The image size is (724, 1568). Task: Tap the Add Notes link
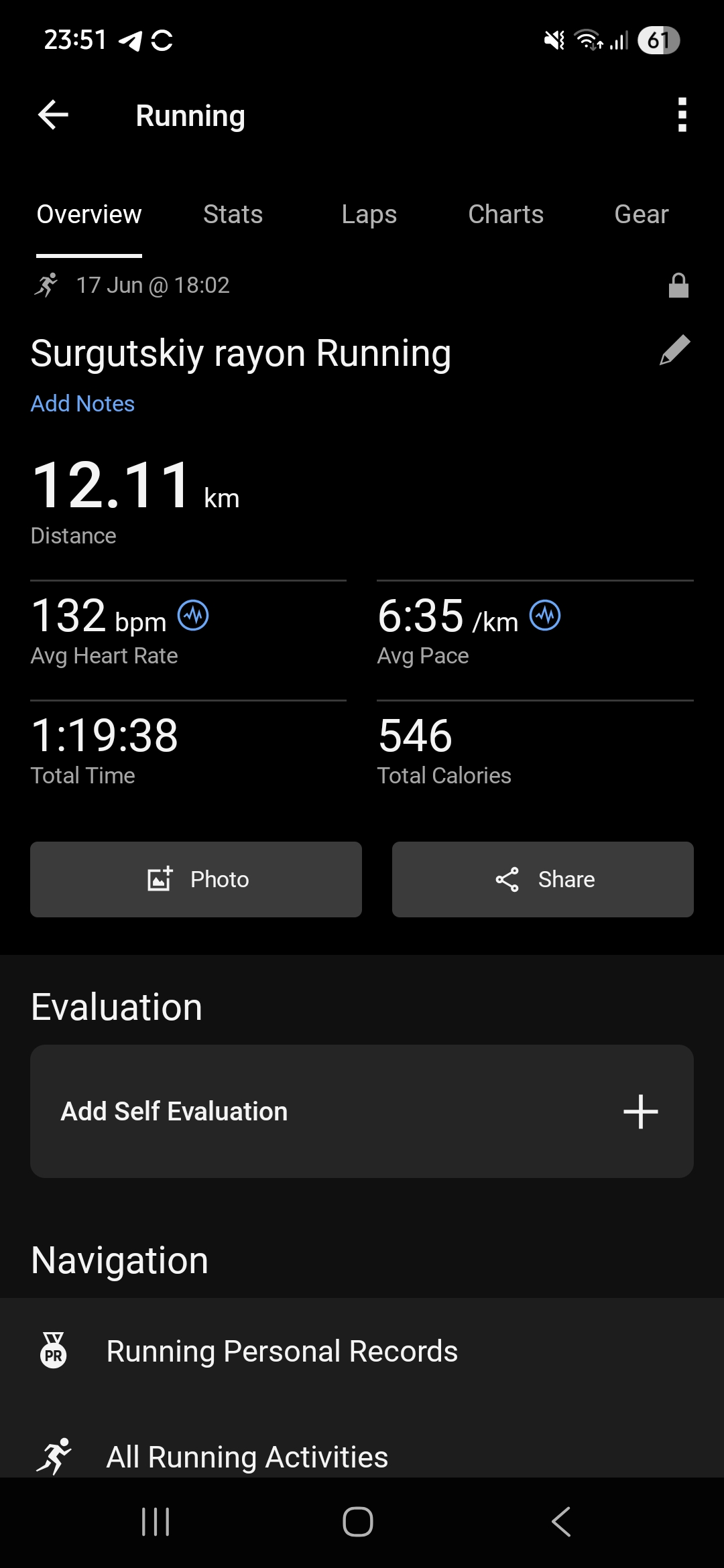coord(82,403)
